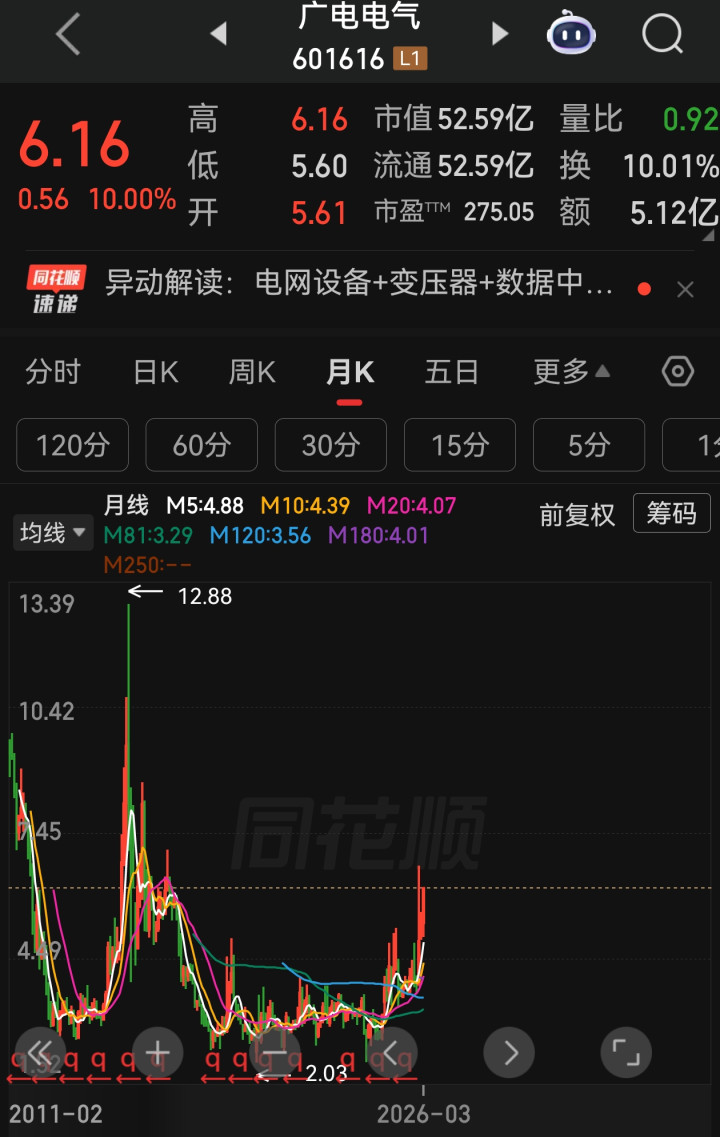Open the 均线 indicator dropdown
Screen dimensions: 720x1137
point(52,533)
